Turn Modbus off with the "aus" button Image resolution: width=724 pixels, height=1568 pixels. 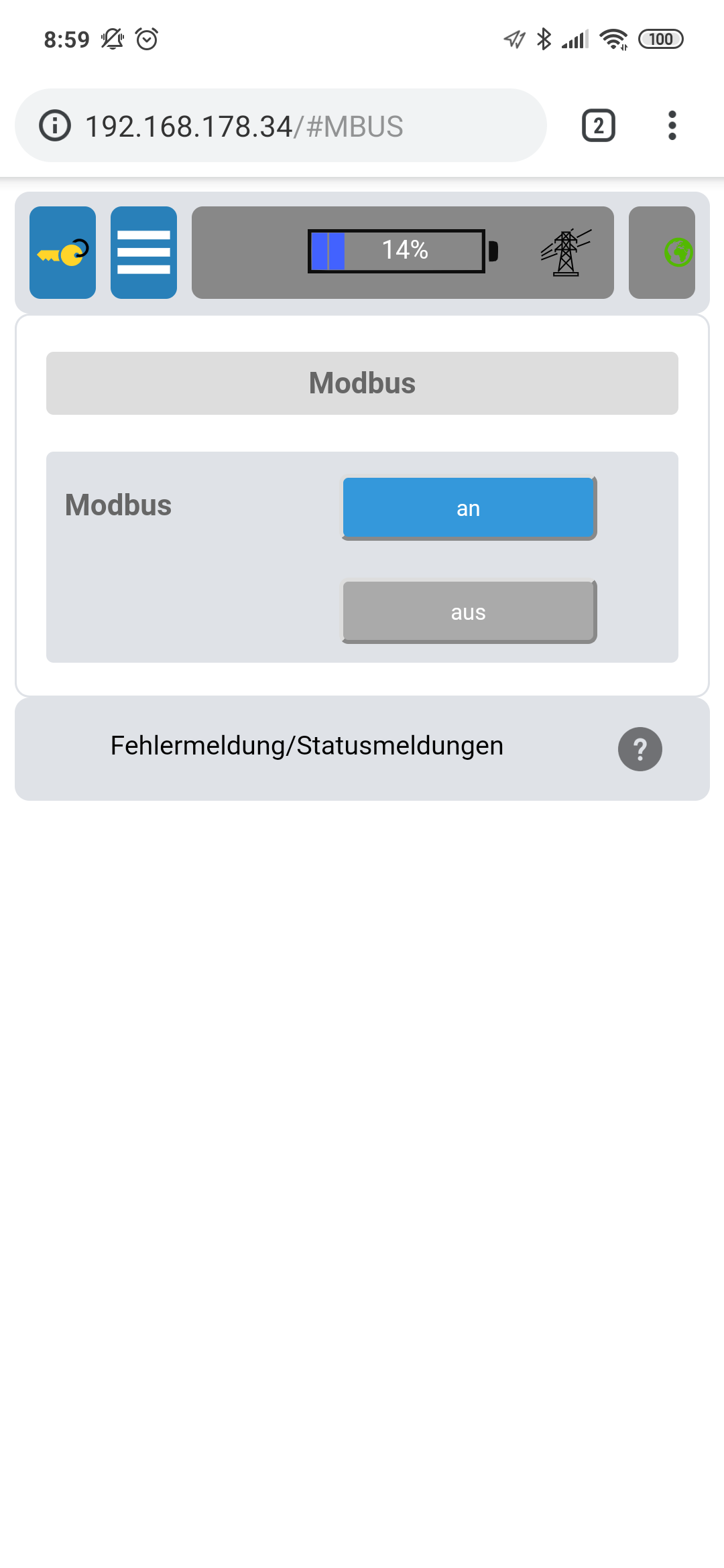click(x=468, y=612)
